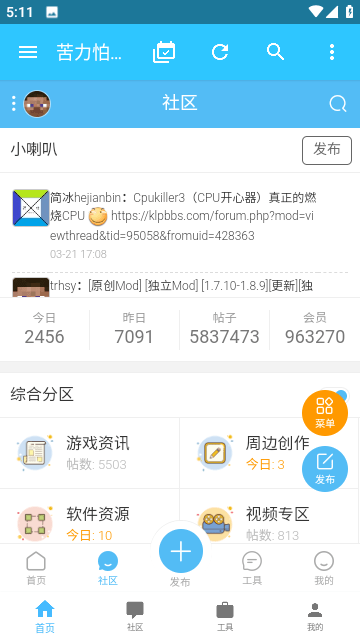Open search from the top app bar
The width and height of the screenshot is (360, 640).
[276, 52]
